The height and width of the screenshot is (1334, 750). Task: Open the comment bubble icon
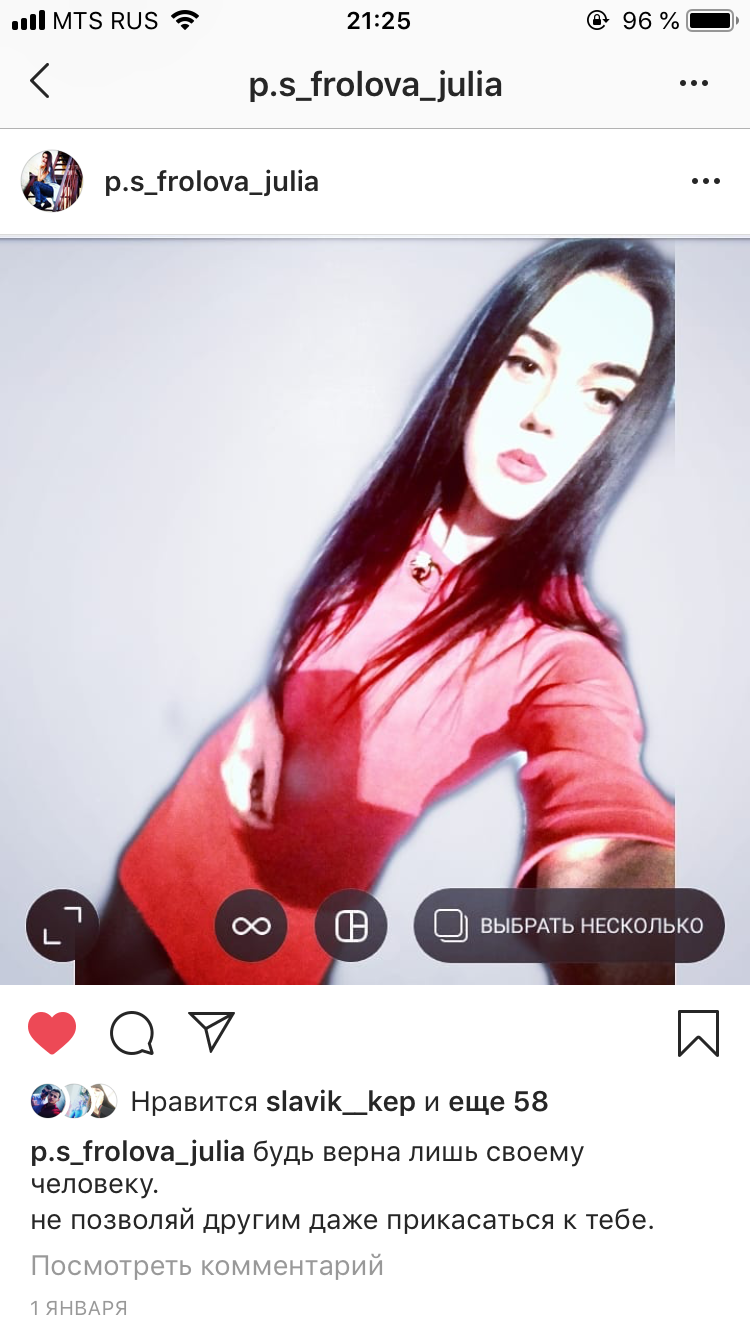coord(132,1033)
